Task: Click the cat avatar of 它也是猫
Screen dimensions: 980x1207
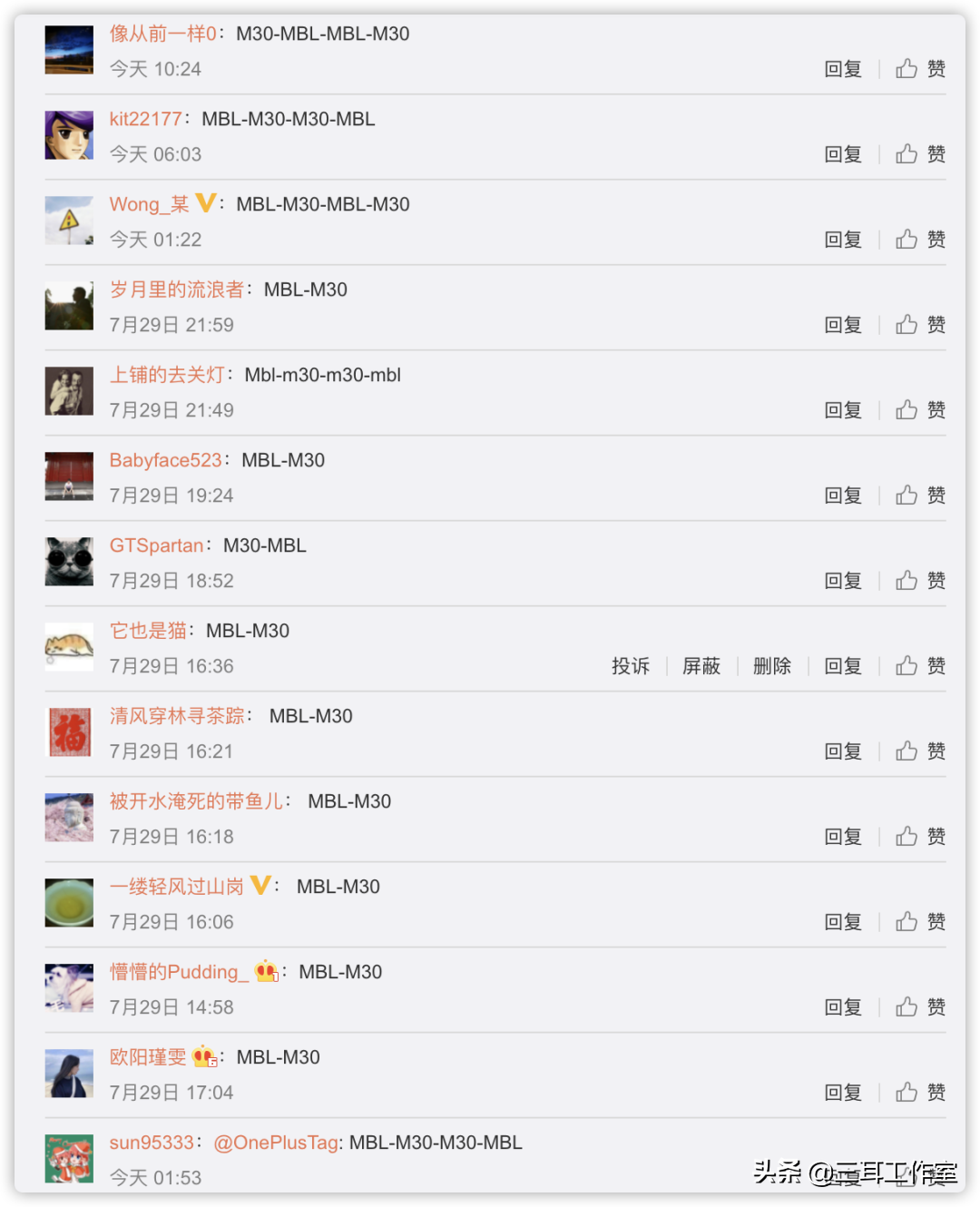Action: pos(69,645)
